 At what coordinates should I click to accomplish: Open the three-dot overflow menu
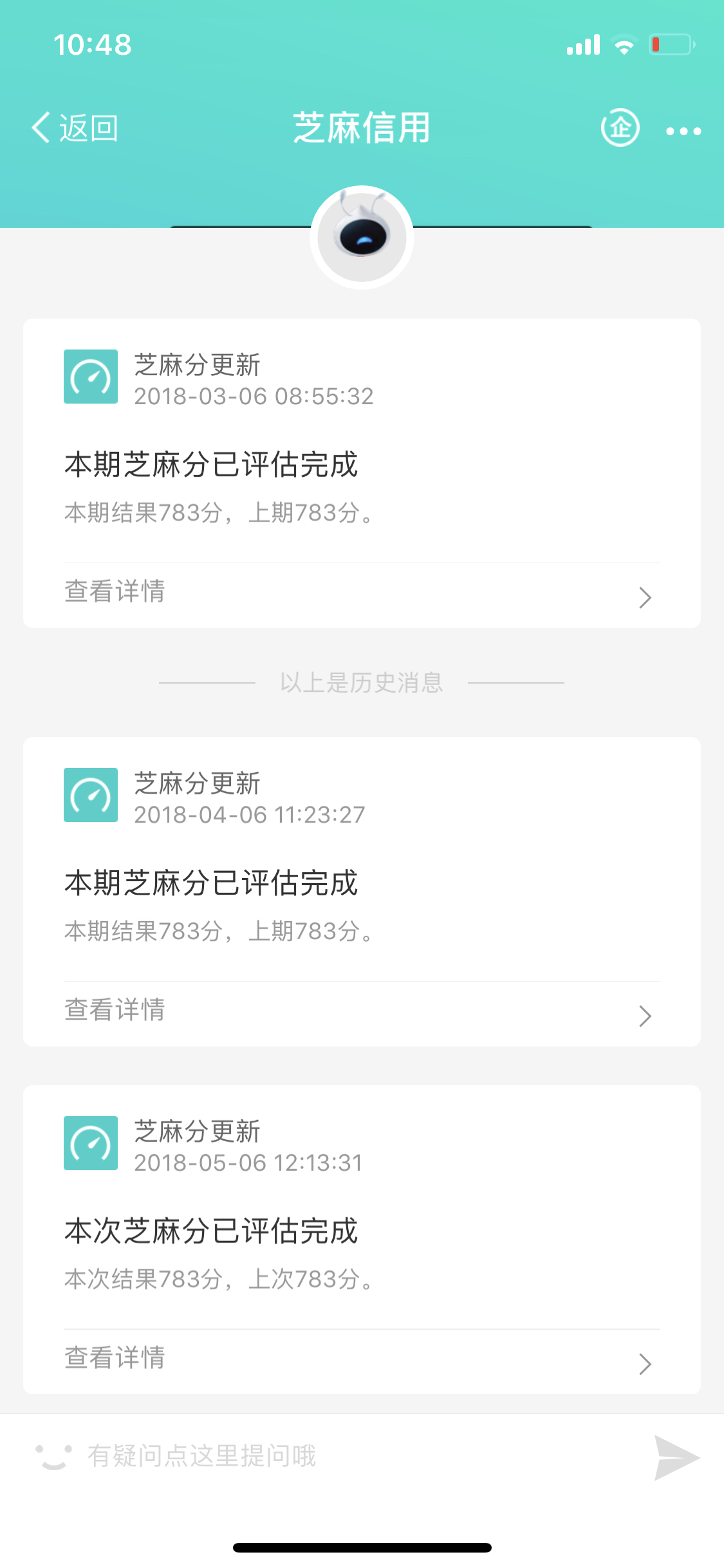tap(683, 131)
